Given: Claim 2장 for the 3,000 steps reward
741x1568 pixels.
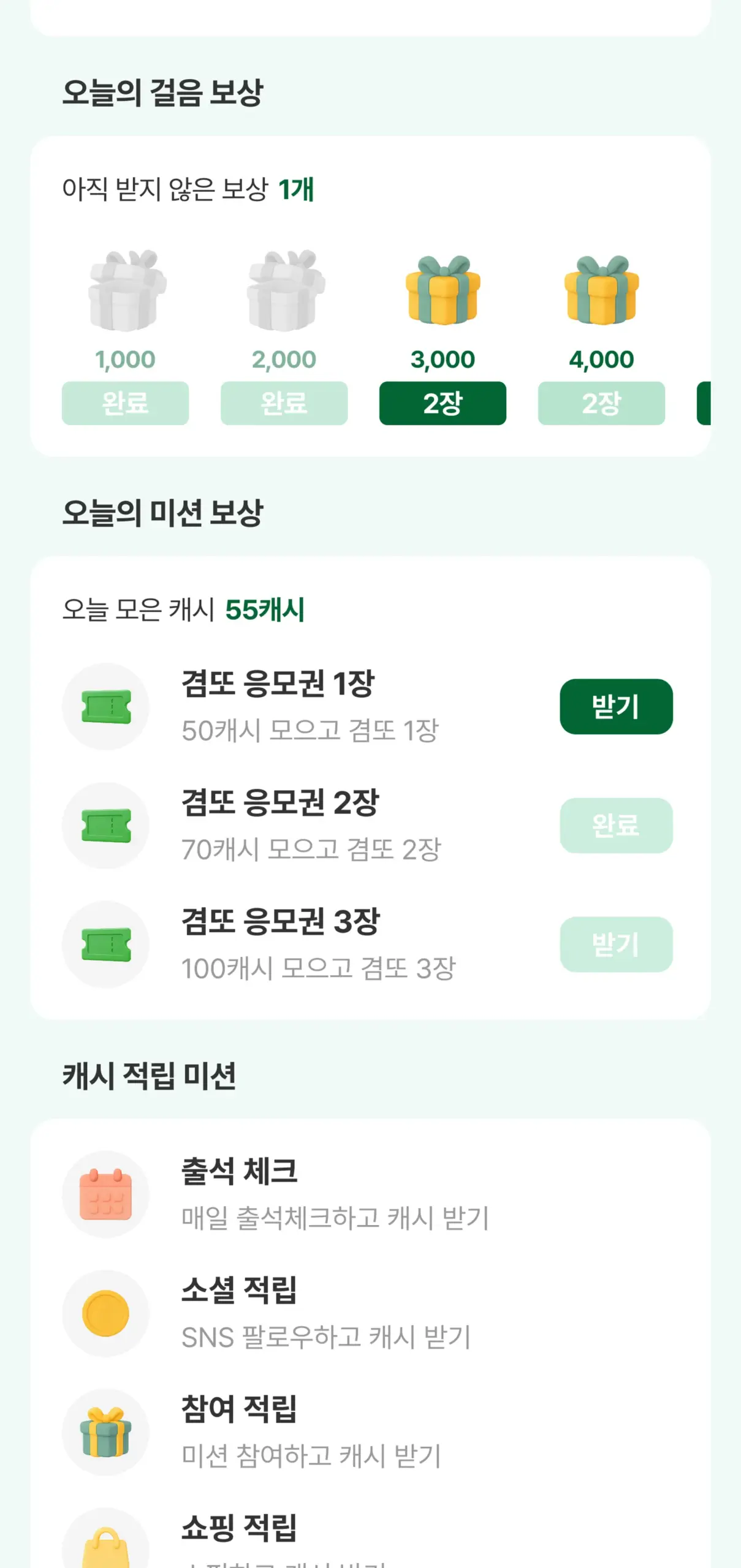Looking at the screenshot, I should pos(443,403).
